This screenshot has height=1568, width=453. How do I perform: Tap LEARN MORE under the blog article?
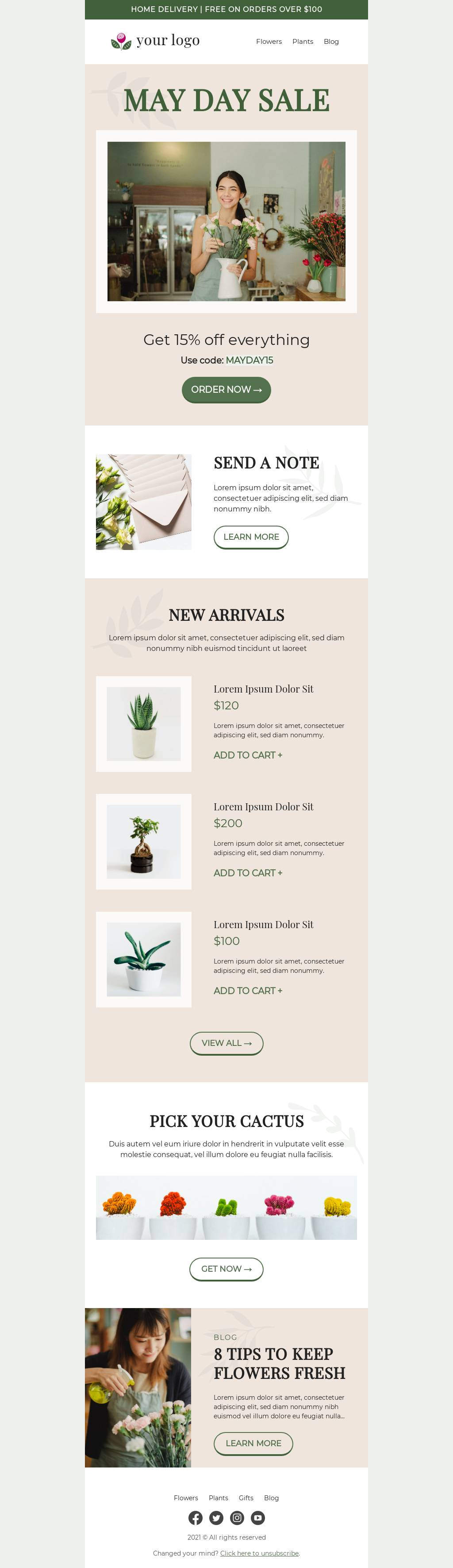coord(253,1443)
